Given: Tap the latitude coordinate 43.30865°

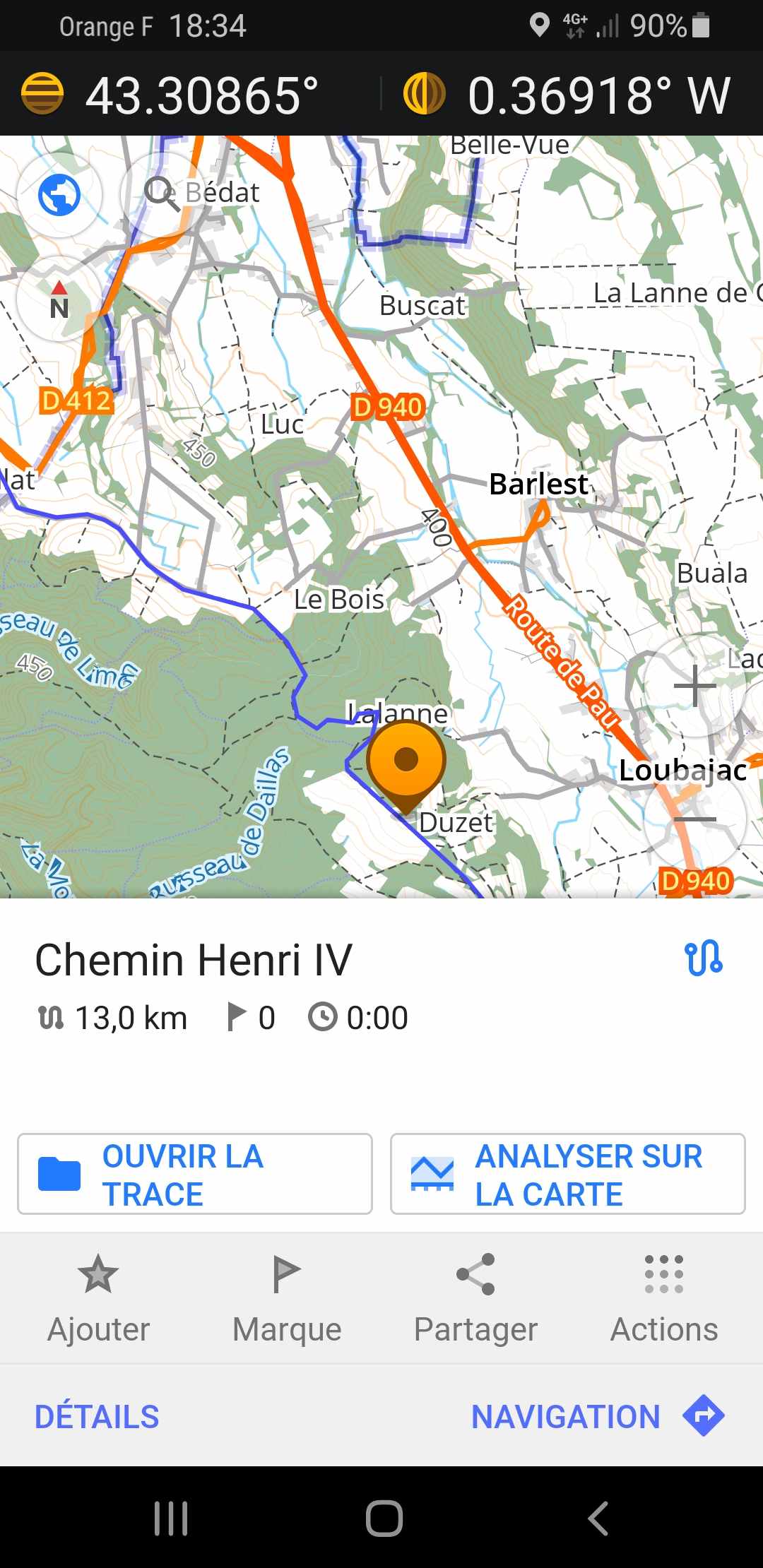Looking at the screenshot, I should [201, 95].
